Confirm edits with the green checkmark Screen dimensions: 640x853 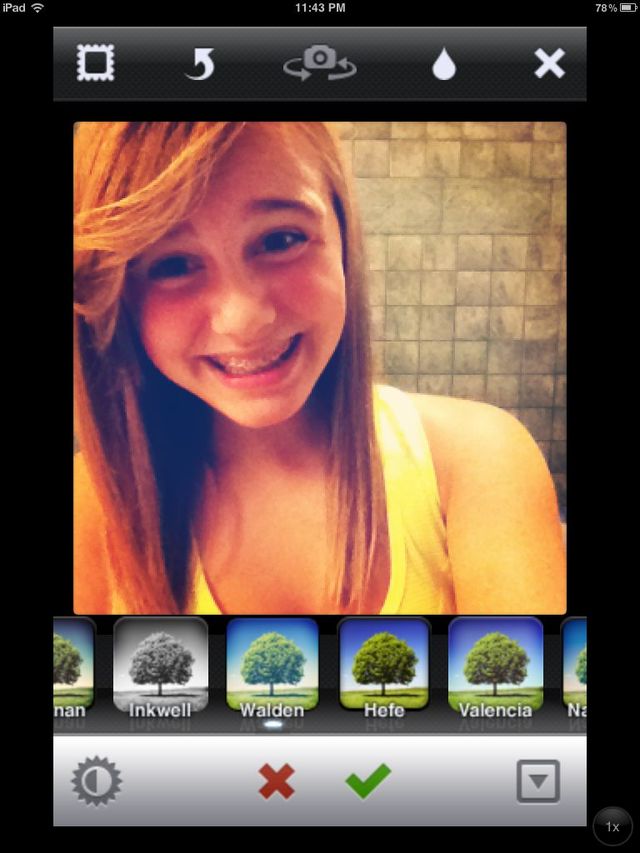tap(367, 780)
